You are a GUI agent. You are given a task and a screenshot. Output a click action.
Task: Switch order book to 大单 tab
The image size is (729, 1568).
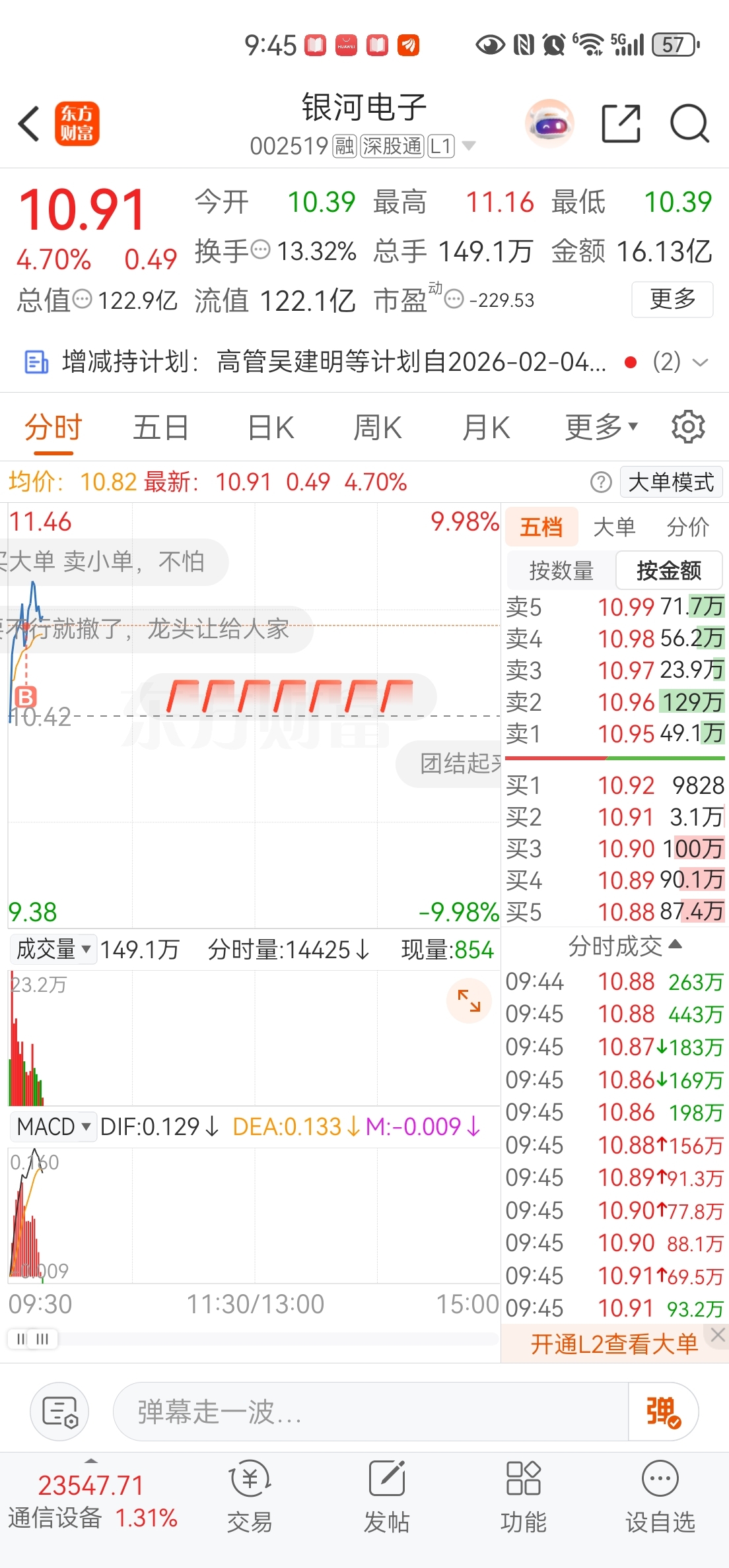coord(614,527)
